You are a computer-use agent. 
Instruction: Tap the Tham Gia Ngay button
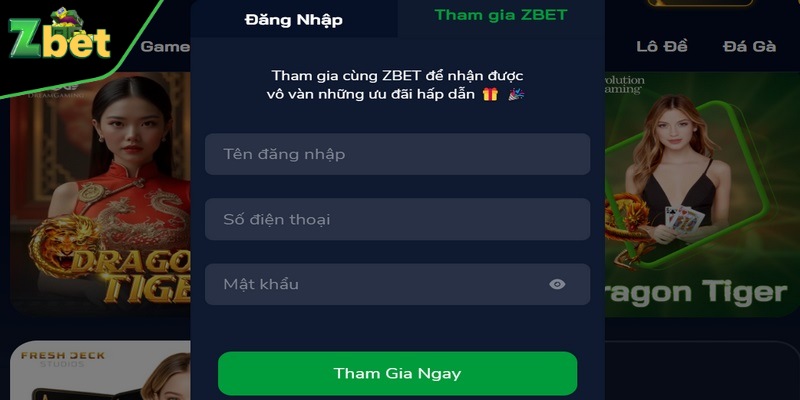click(x=397, y=374)
